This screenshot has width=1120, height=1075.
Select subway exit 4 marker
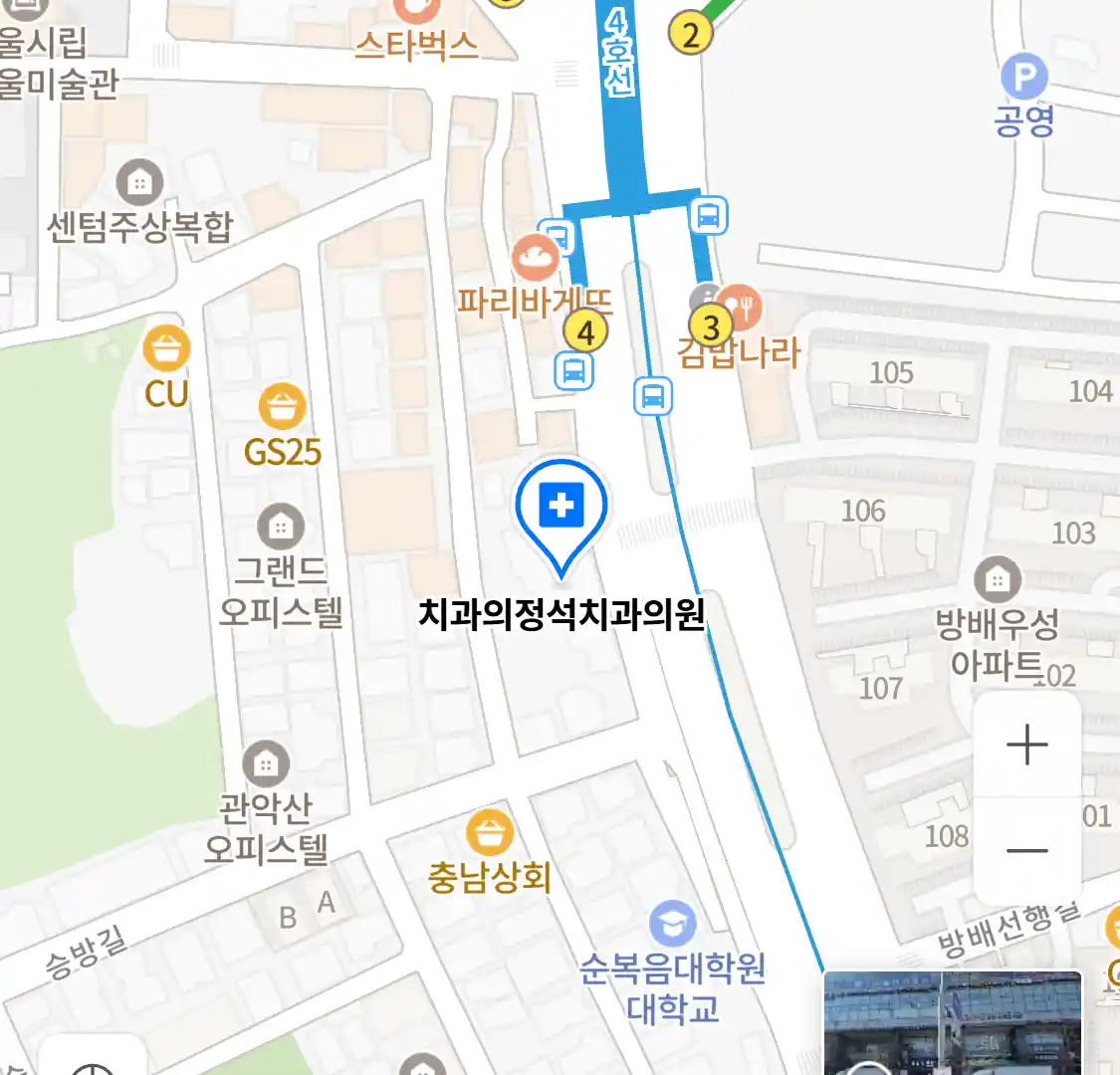(585, 332)
